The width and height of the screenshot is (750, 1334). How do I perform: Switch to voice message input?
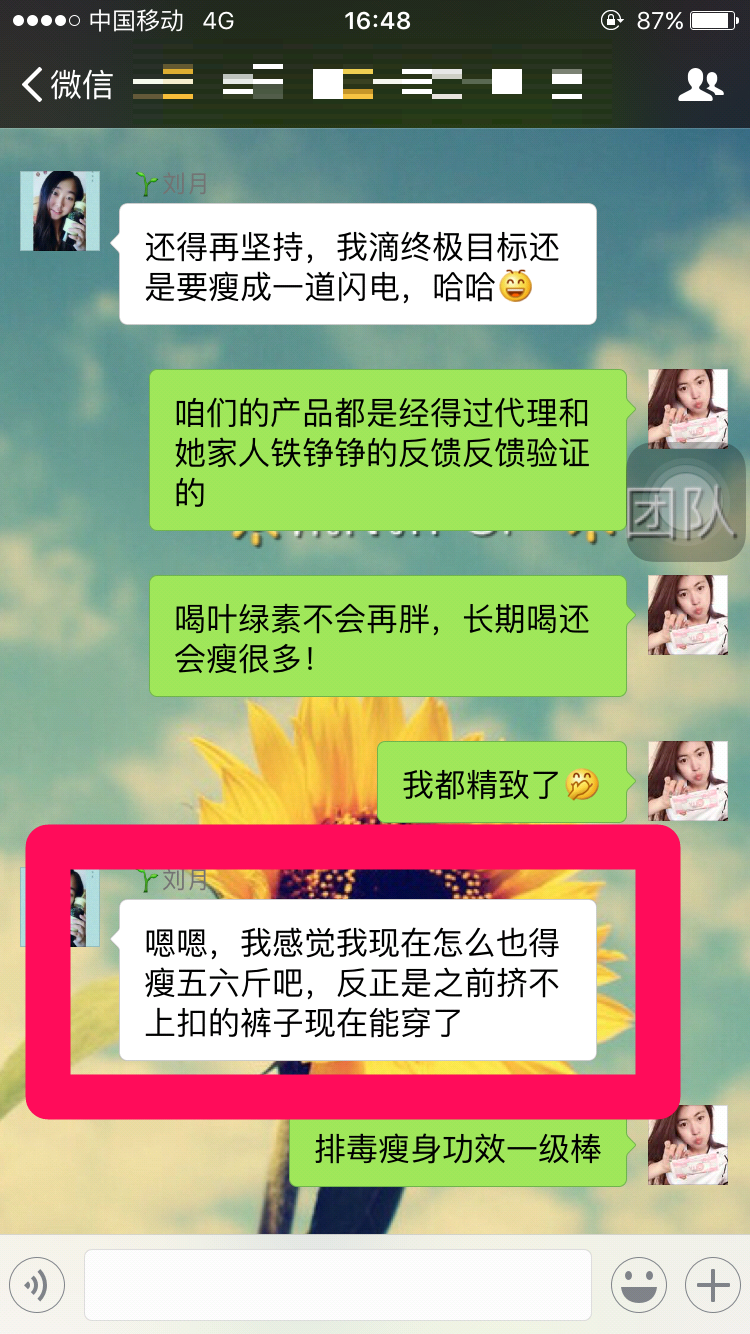37,1285
